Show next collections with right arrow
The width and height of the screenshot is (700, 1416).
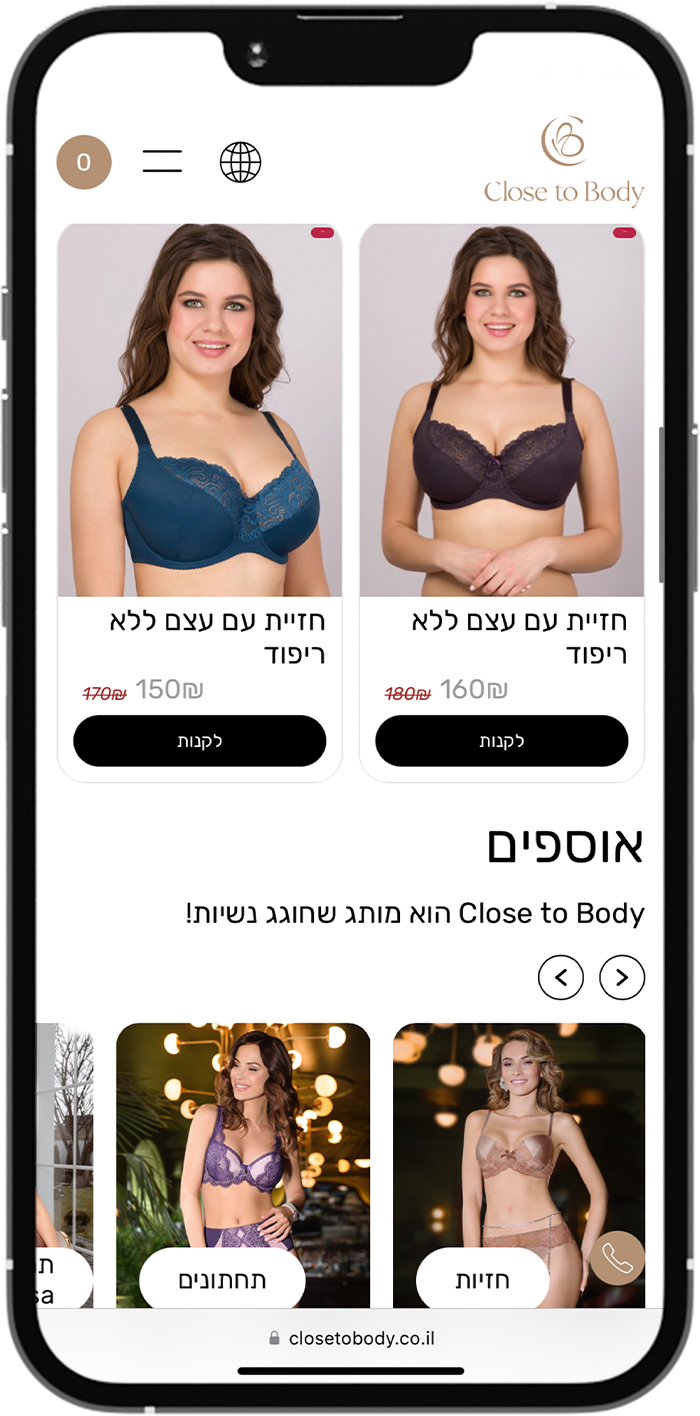coord(622,977)
